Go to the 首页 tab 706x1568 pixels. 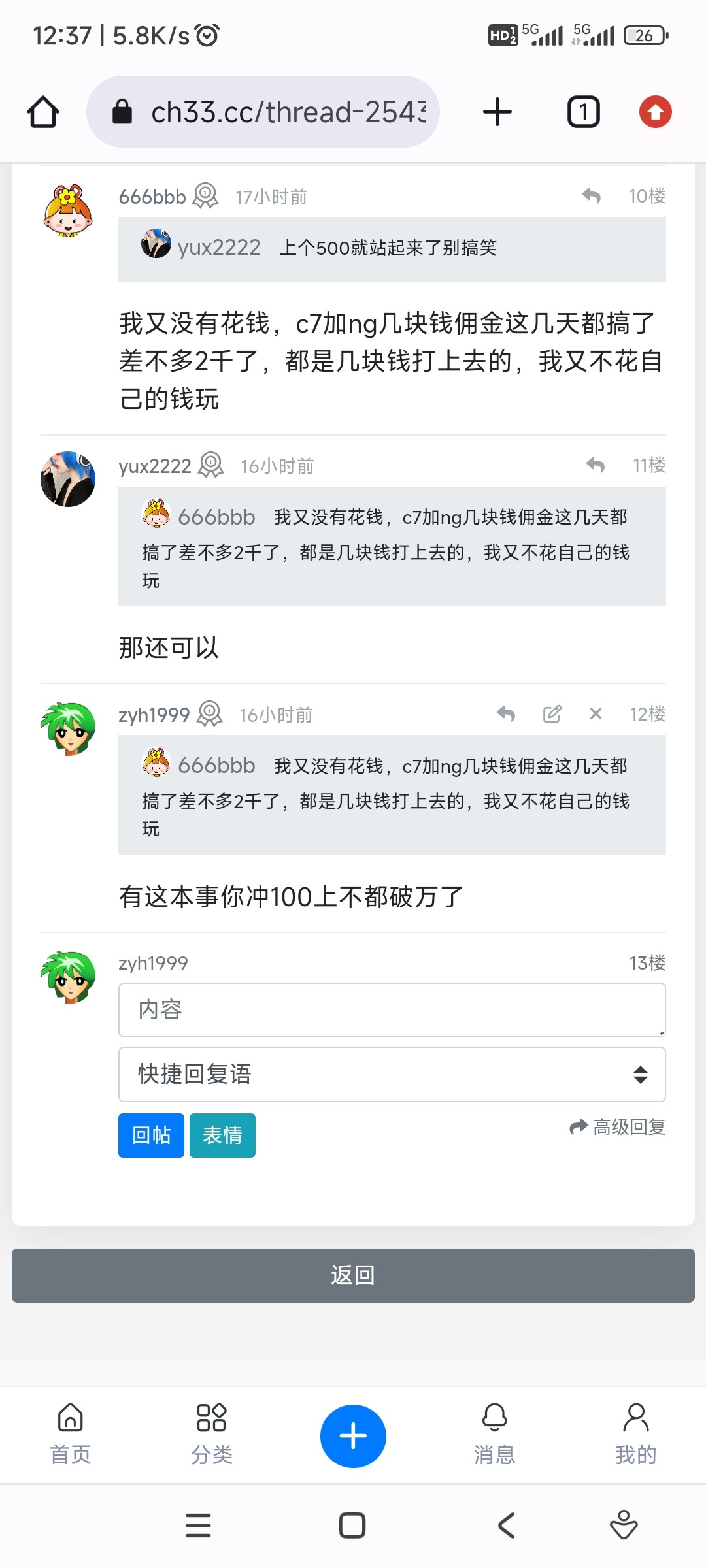[x=71, y=1434]
